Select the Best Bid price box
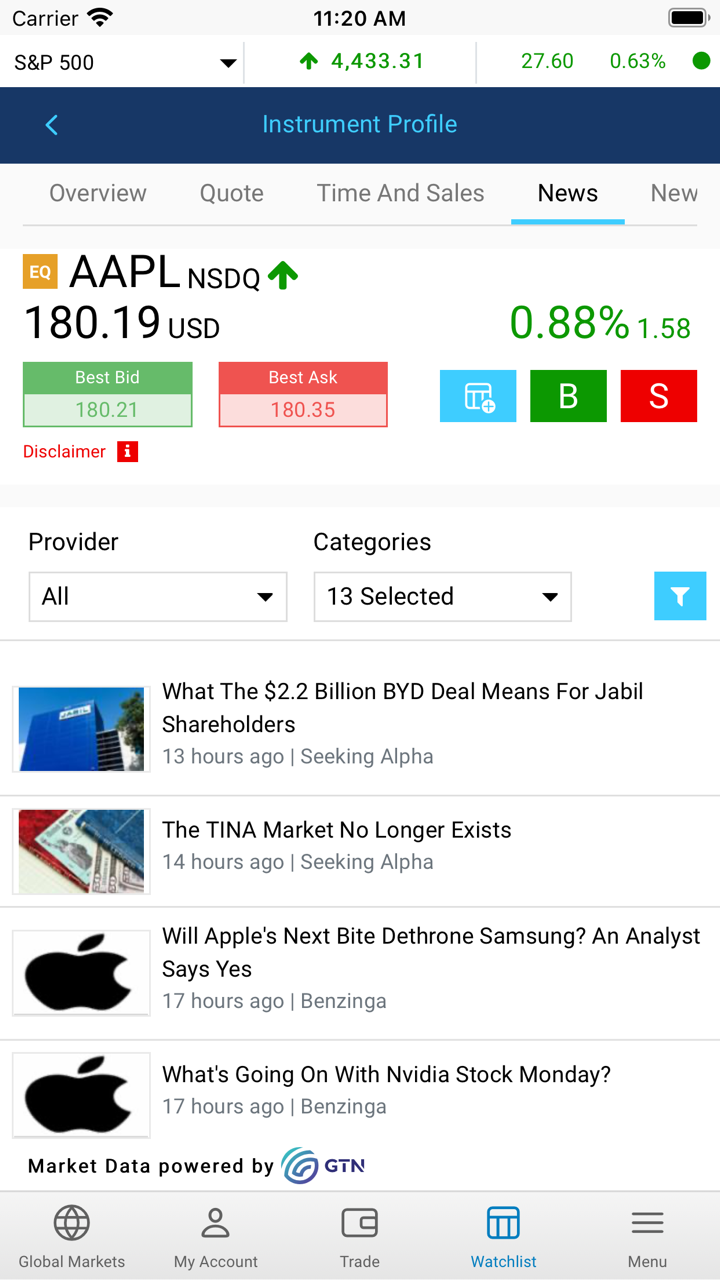Screen dimensions: 720x1280 [x=107, y=393]
